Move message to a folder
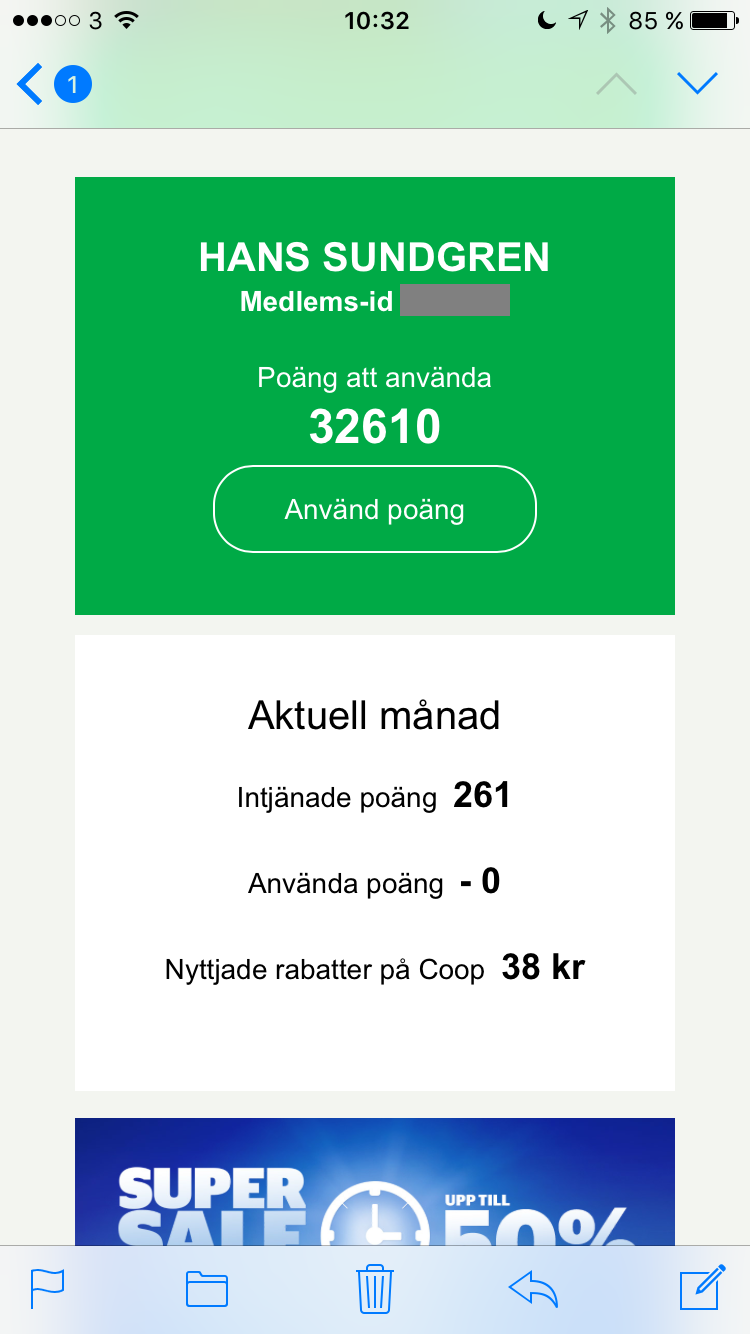The height and width of the screenshot is (1334, 750). point(207,1289)
